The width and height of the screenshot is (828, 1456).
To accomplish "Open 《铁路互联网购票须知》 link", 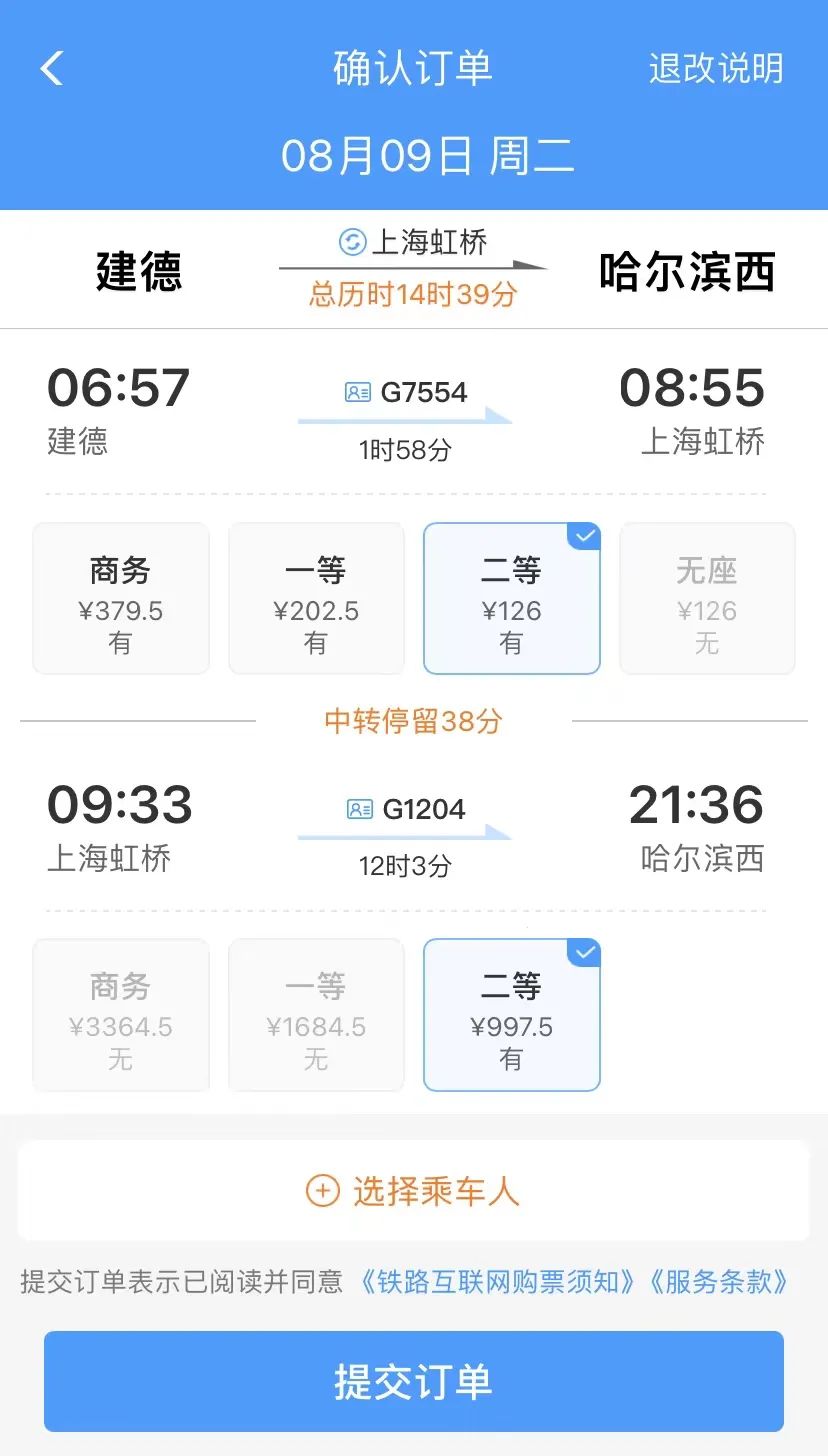I will point(497,1282).
